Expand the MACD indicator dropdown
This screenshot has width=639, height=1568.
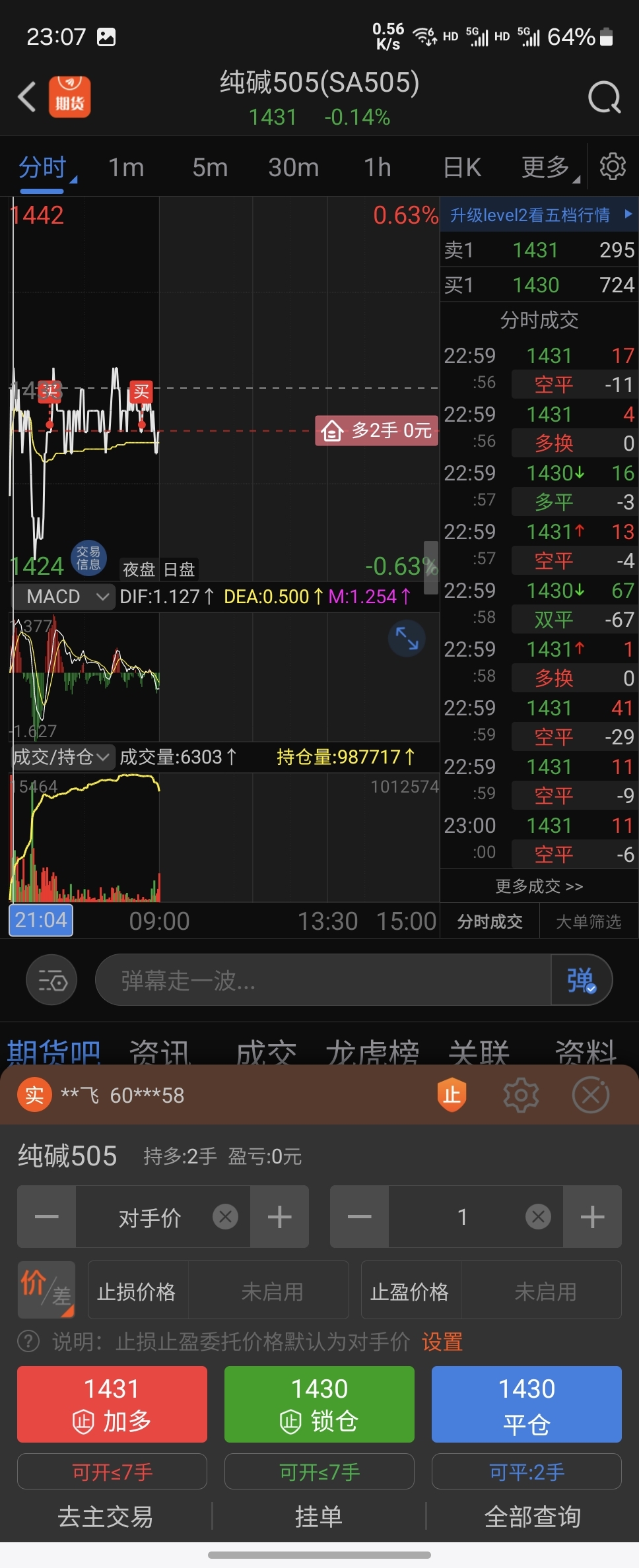64,597
